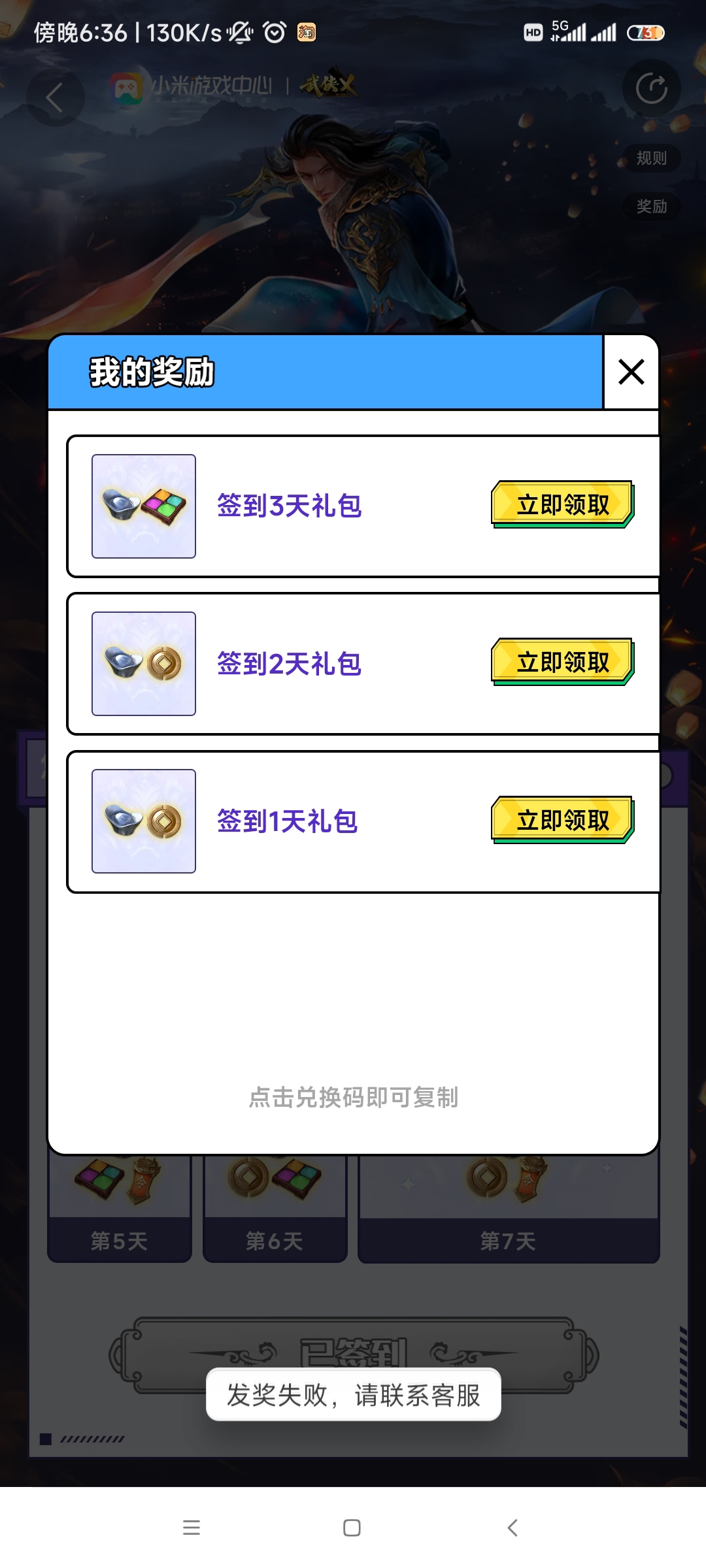Close the 我的奖励 dialog
The height and width of the screenshot is (1568, 706).
point(631,372)
